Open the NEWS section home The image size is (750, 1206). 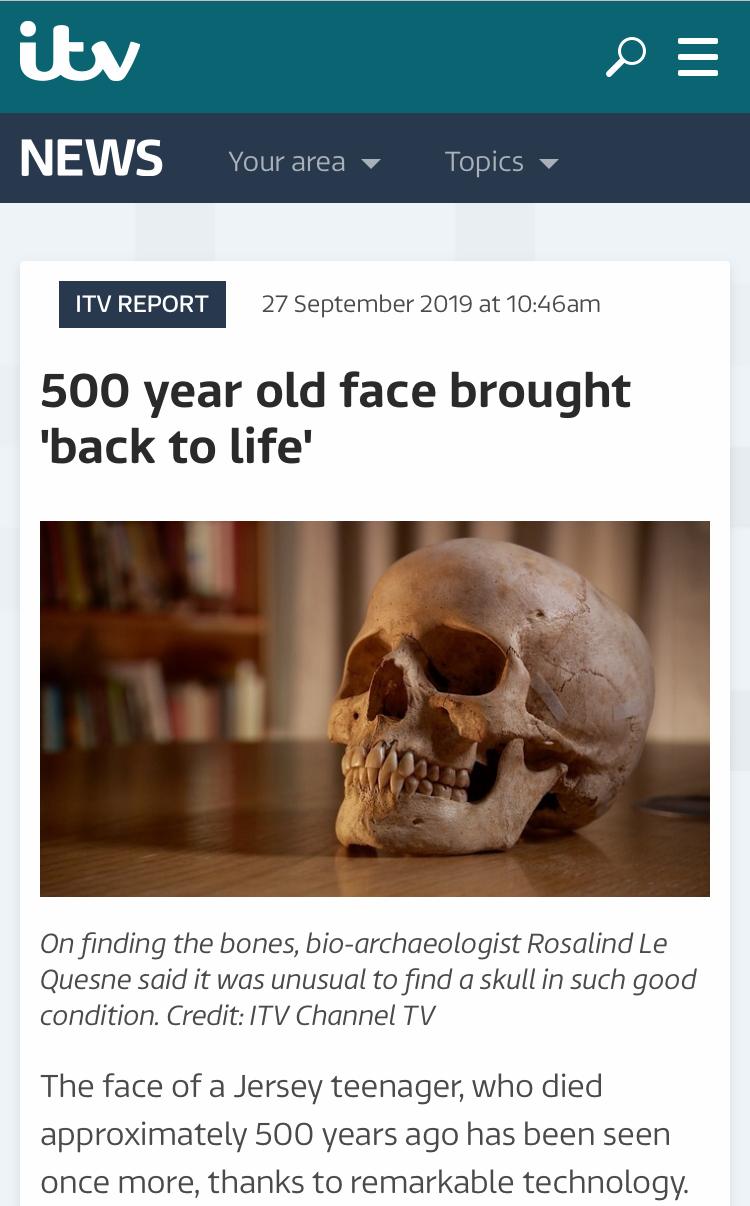[91, 159]
